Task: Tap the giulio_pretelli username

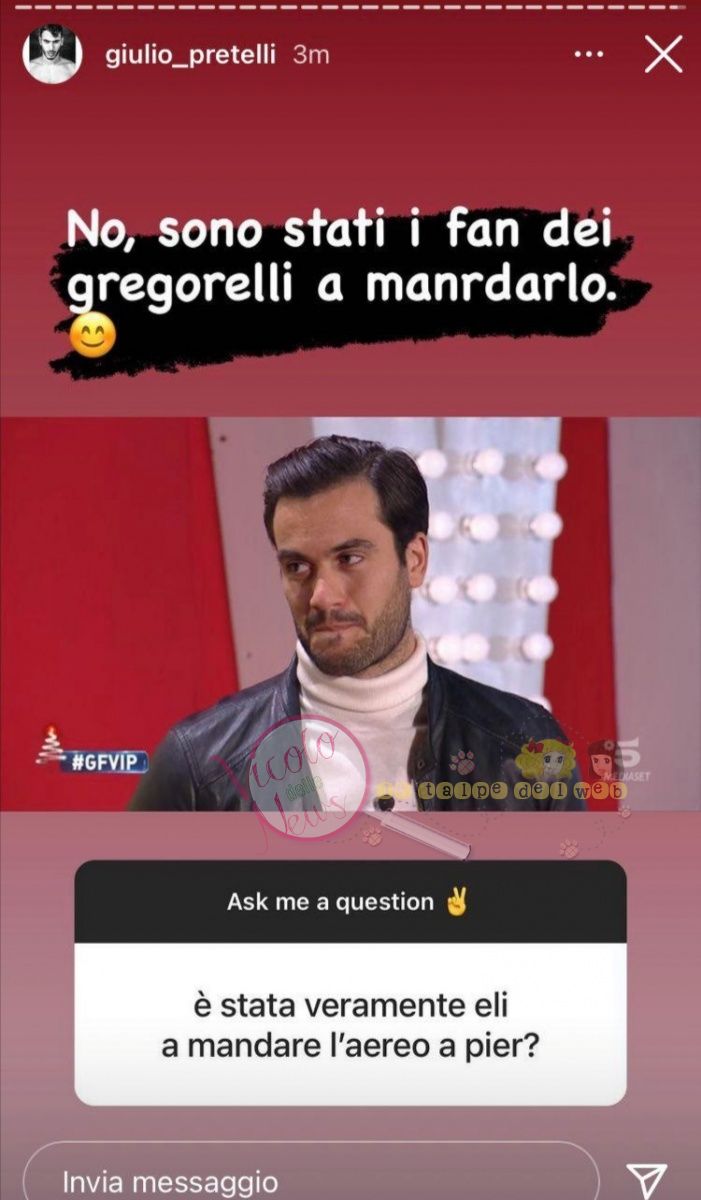Action: click(191, 55)
